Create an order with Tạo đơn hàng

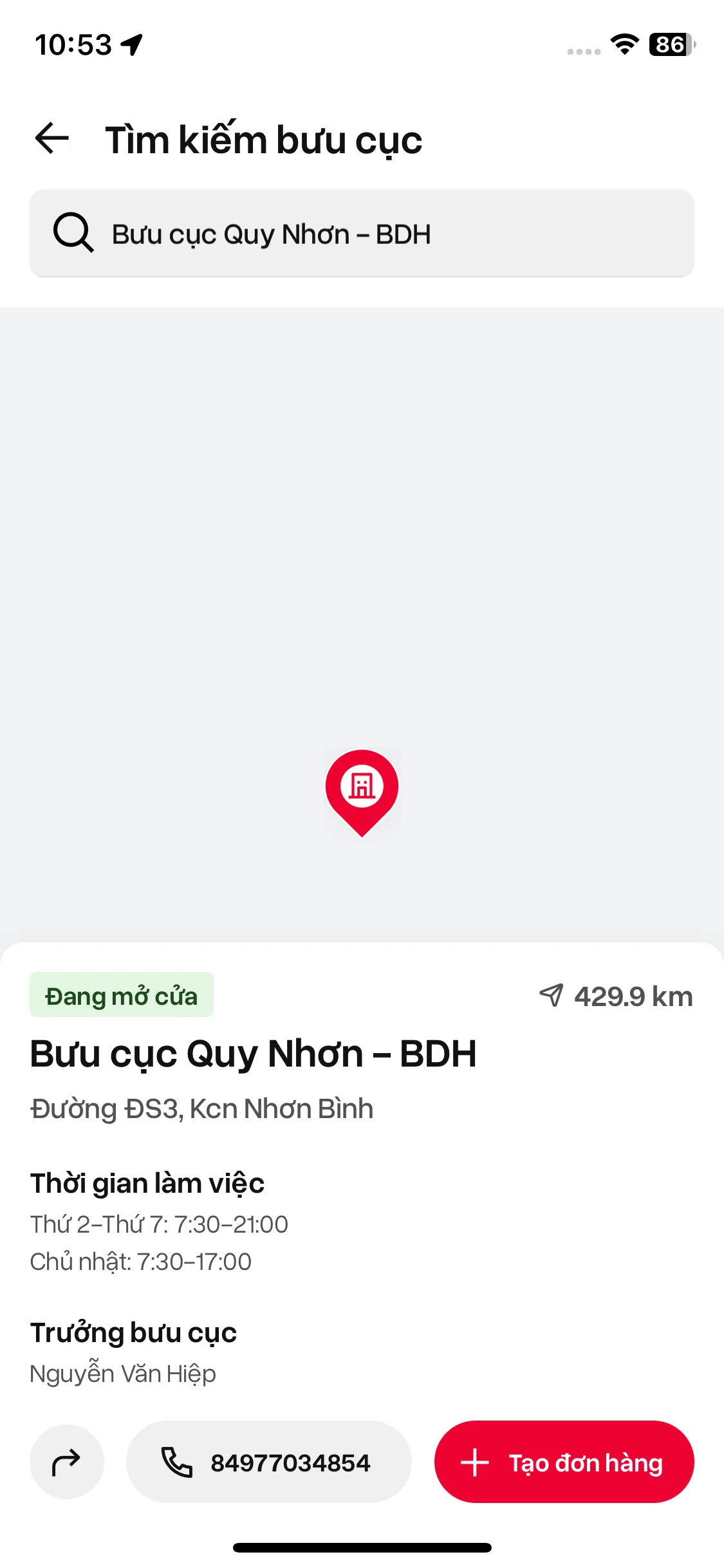(x=564, y=1462)
